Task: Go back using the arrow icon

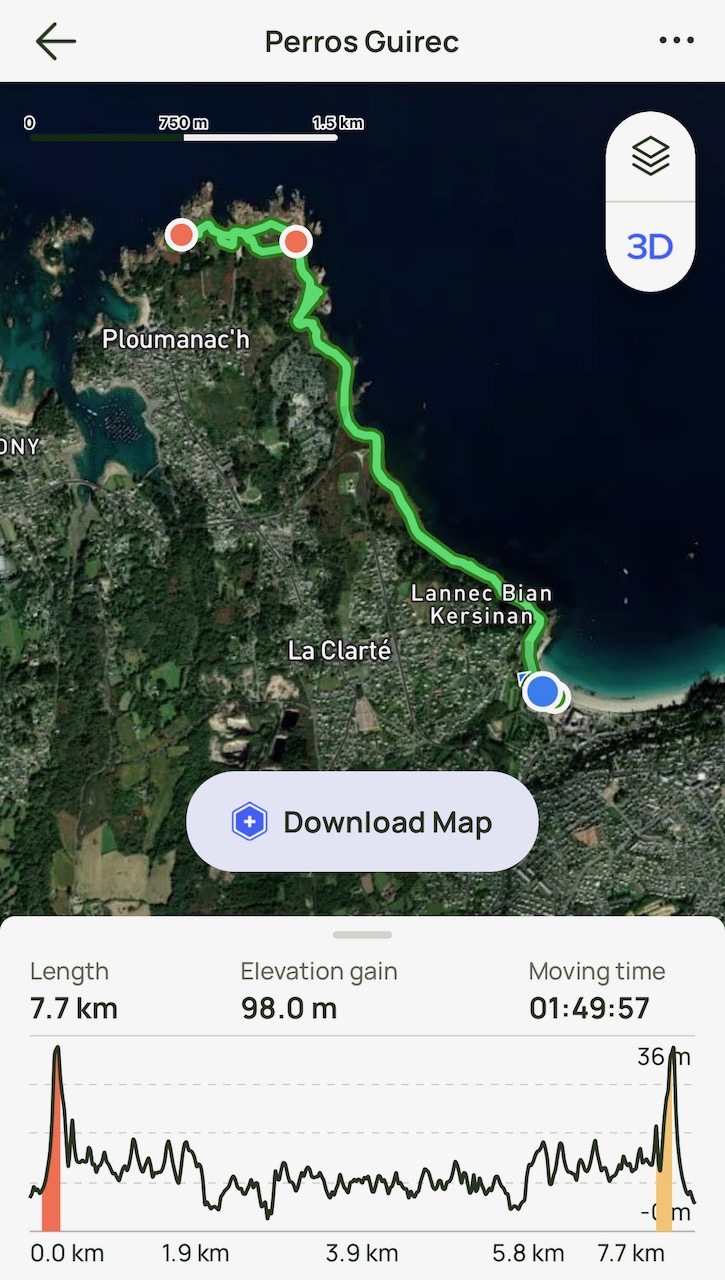Action: 56,41
